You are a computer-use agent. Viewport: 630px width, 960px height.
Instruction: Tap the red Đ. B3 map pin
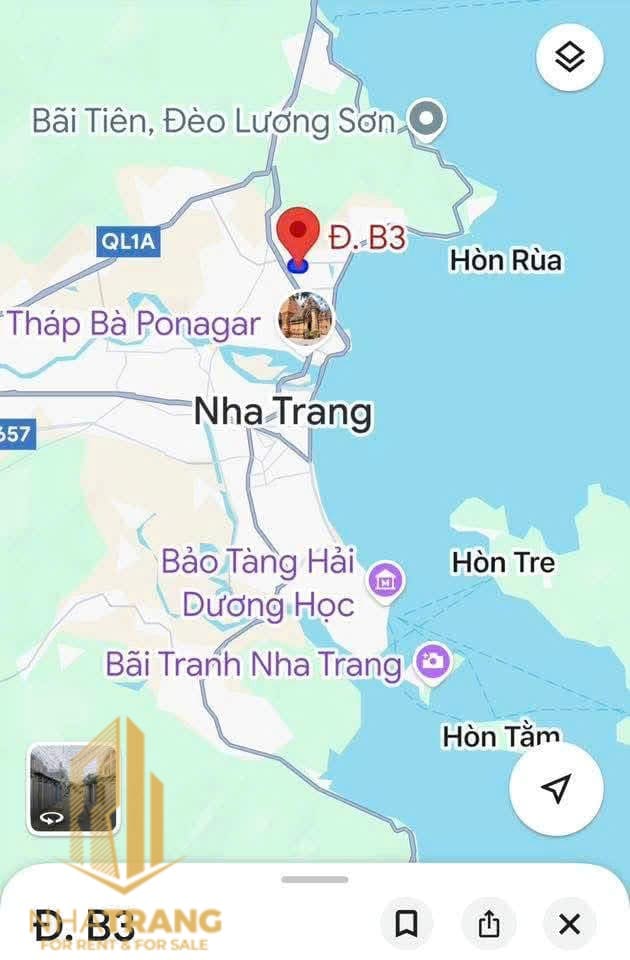[x=297, y=237]
